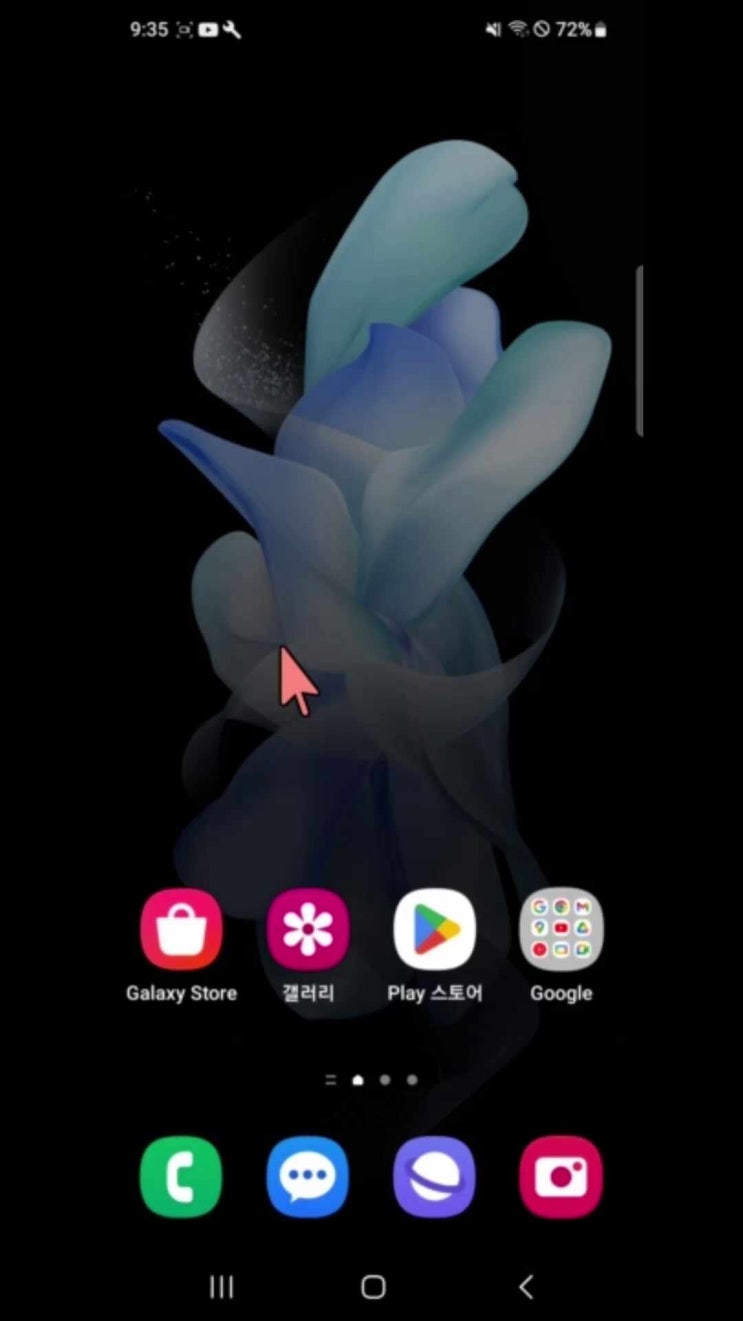743x1321 pixels.
Task: Open the edge panel handle
Action: [638, 350]
